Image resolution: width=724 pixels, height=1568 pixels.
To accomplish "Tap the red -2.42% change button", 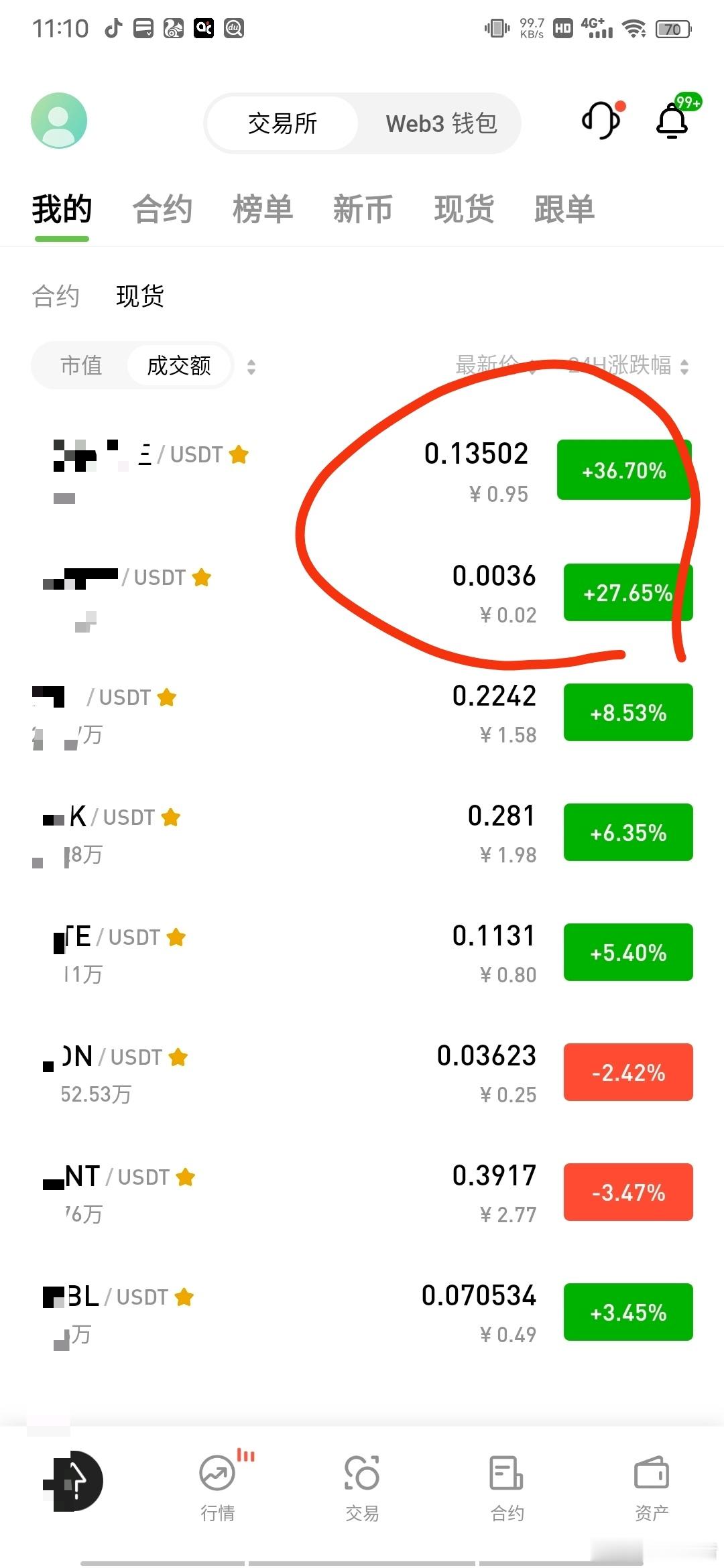I will pos(627,1073).
